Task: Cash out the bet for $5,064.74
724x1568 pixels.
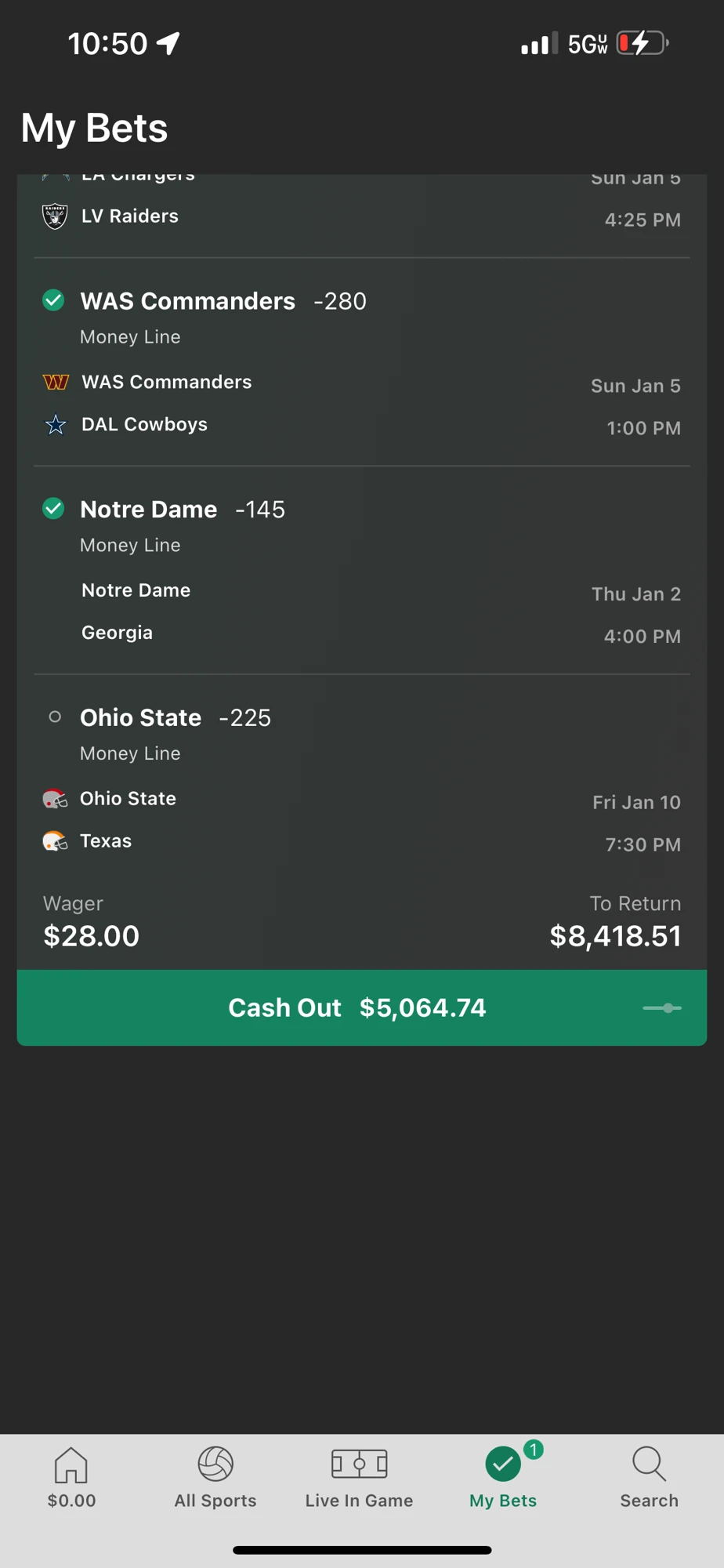Action: pos(357,1007)
